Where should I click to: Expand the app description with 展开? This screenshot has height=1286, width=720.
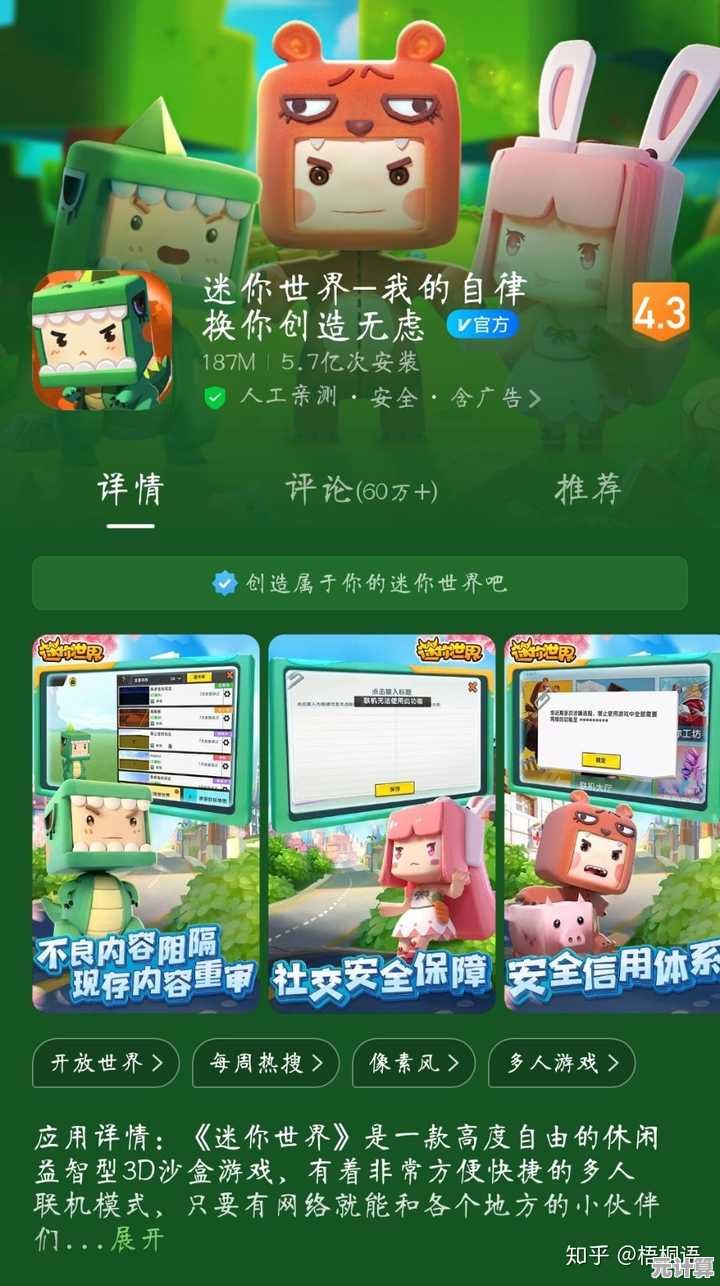pyautogui.click(x=137, y=1239)
